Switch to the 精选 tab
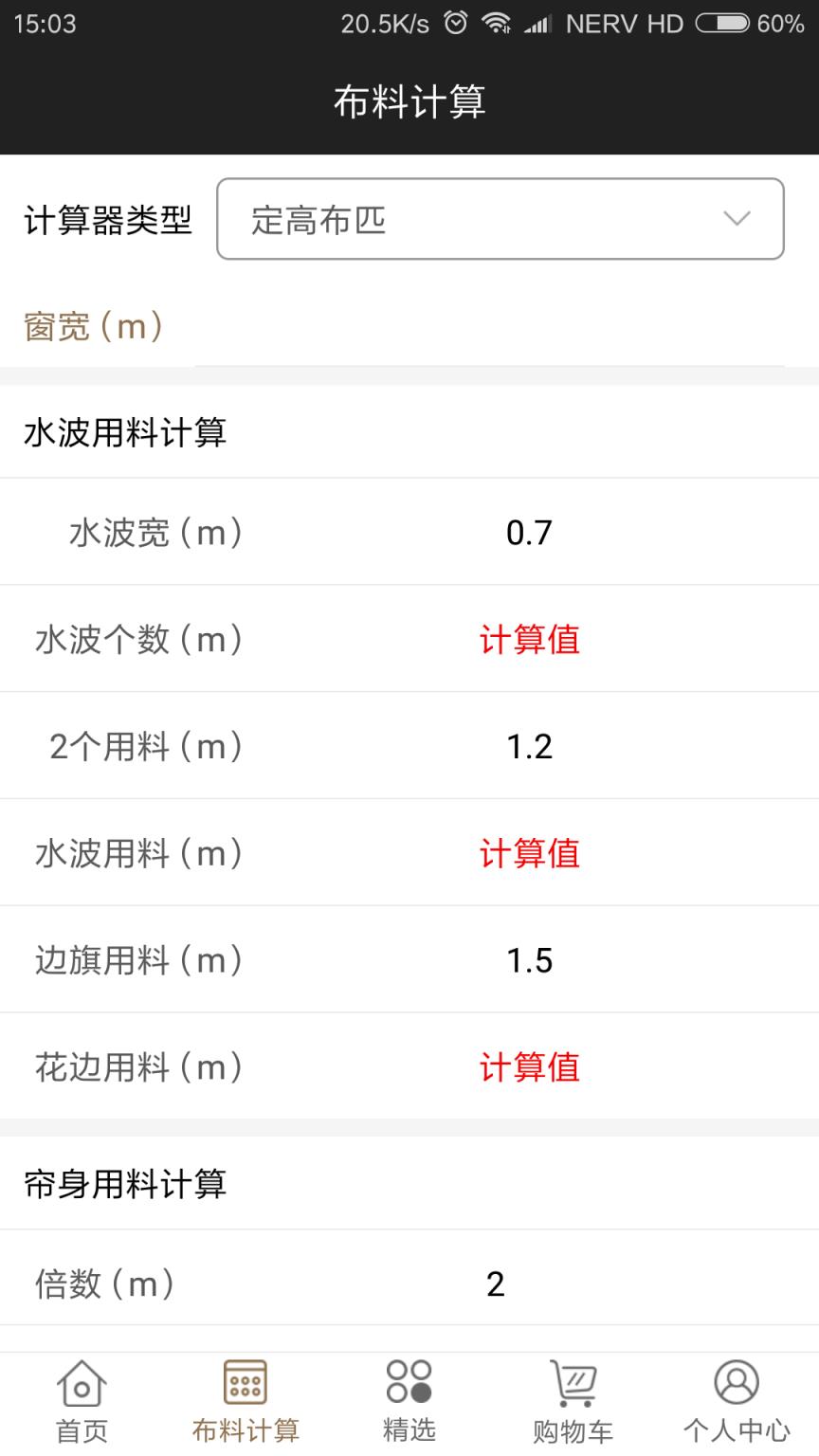This screenshot has height=1456, width=819. 409,1403
